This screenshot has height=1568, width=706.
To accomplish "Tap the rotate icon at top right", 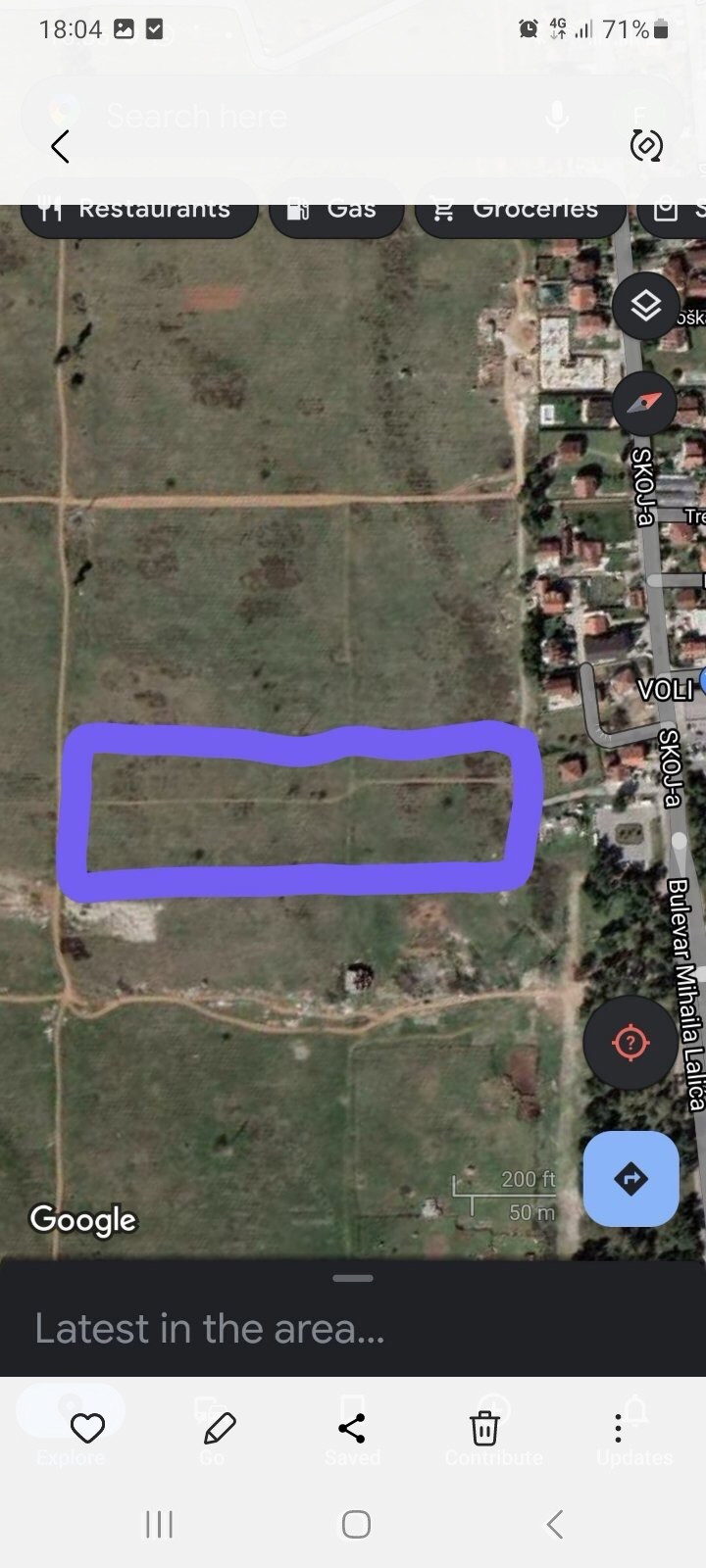I will point(646,146).
